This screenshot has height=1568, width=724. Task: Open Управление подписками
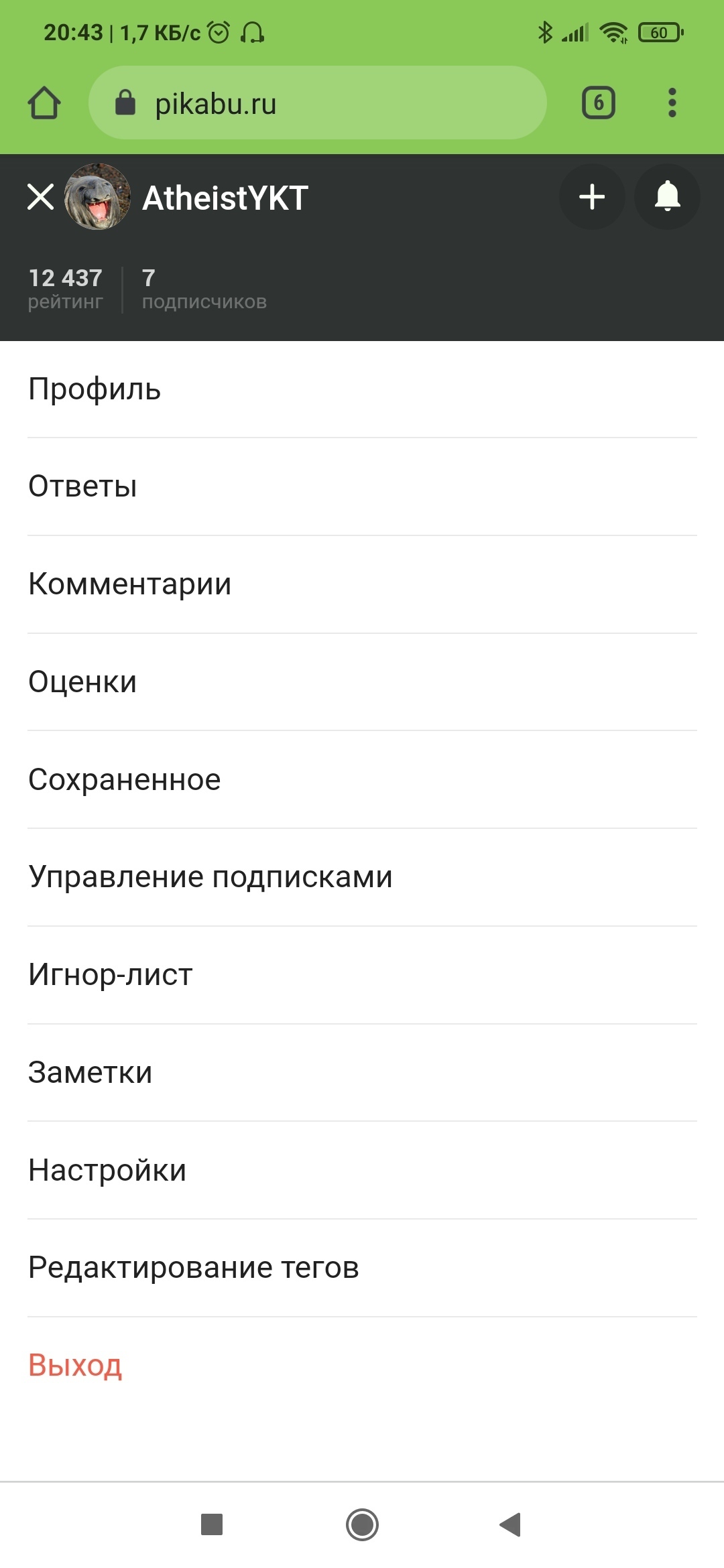(x=210, y=877)
